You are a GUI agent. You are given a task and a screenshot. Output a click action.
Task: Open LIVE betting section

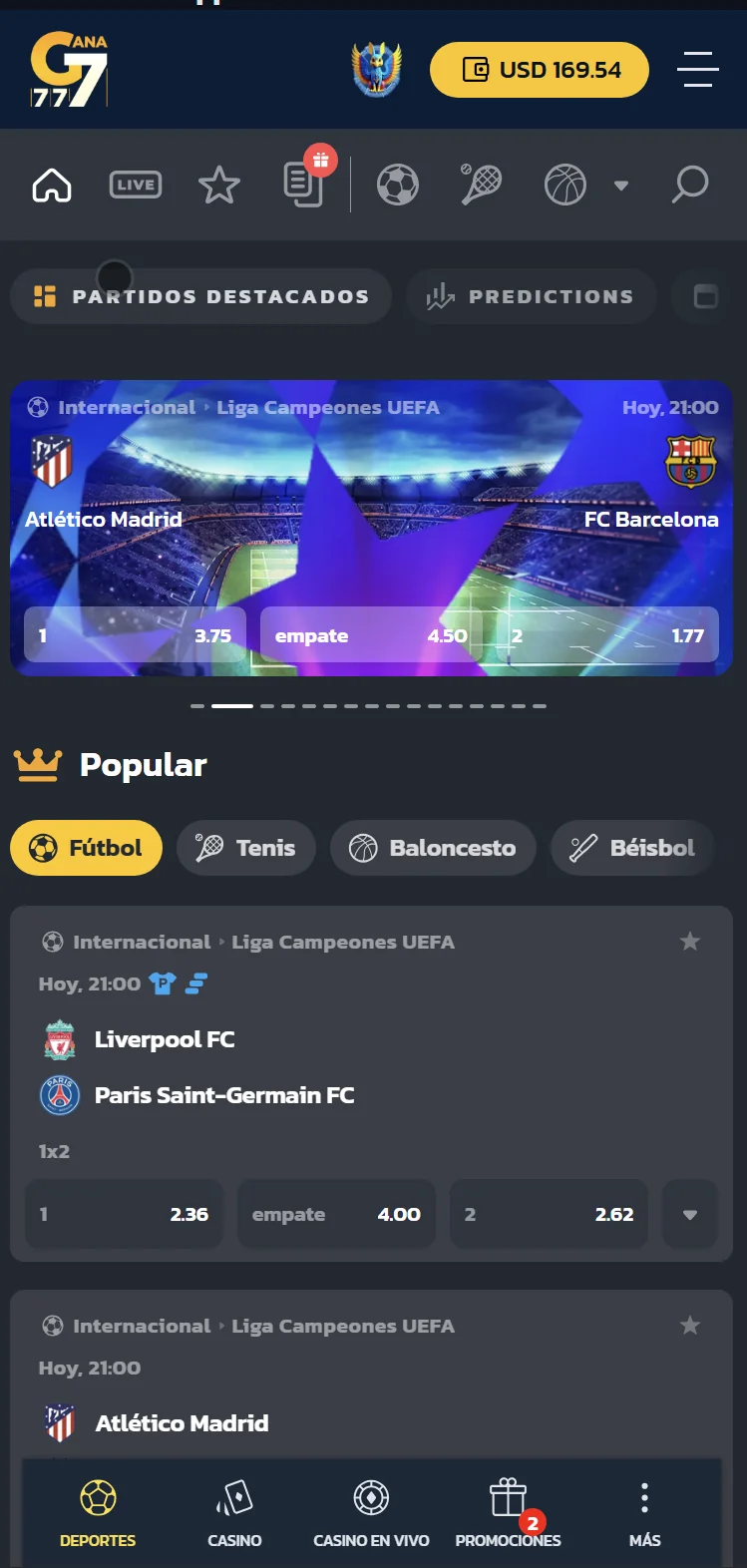(x=136, y=185)
